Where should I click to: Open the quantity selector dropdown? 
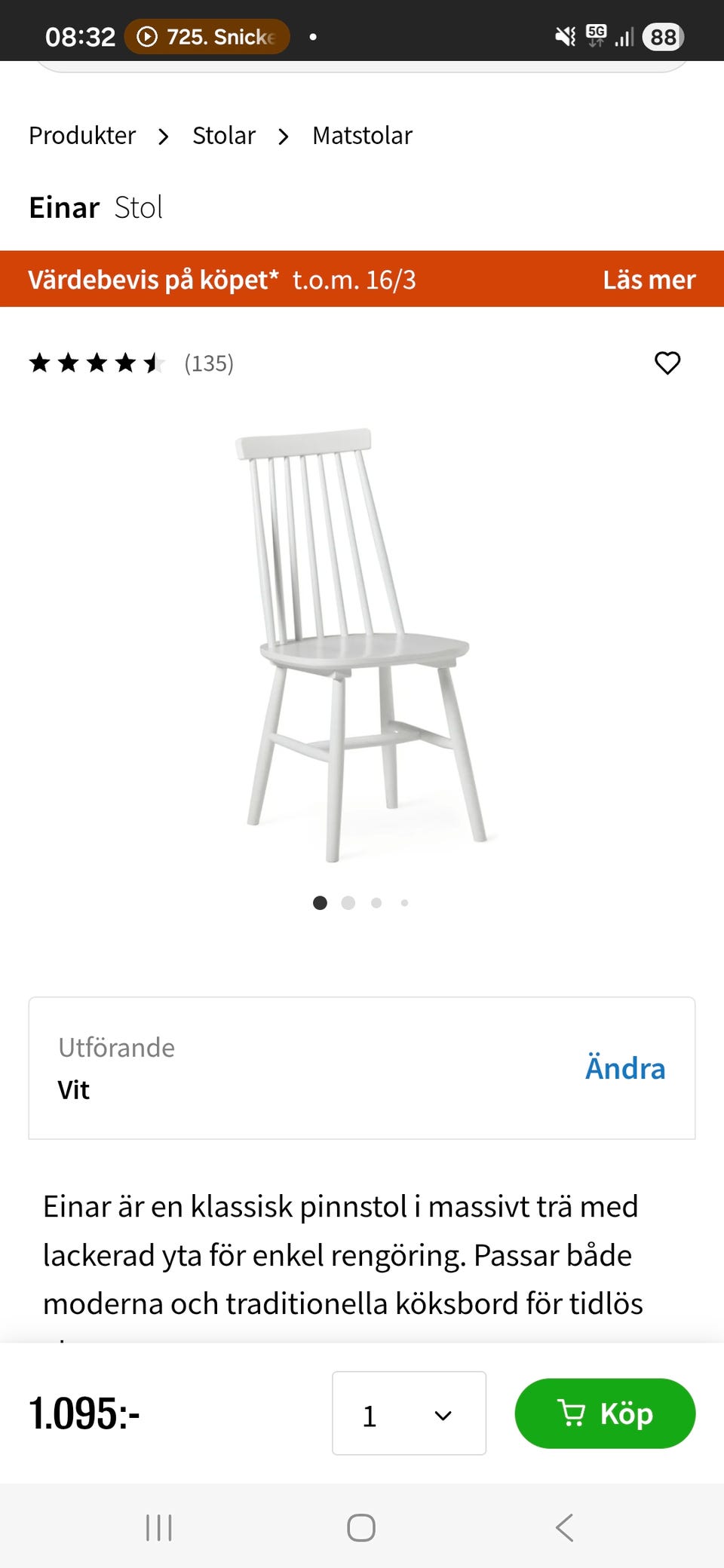click(x=408, y=1414)
